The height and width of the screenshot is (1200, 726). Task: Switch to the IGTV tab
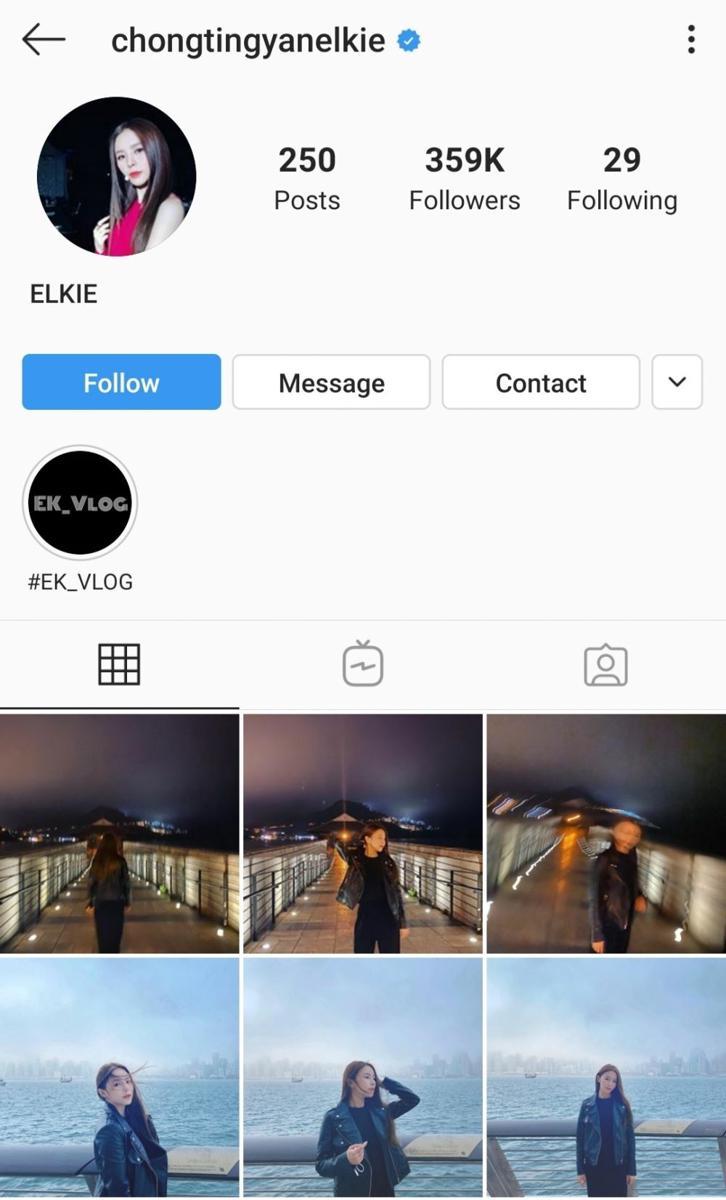click(x=362, y=664)
